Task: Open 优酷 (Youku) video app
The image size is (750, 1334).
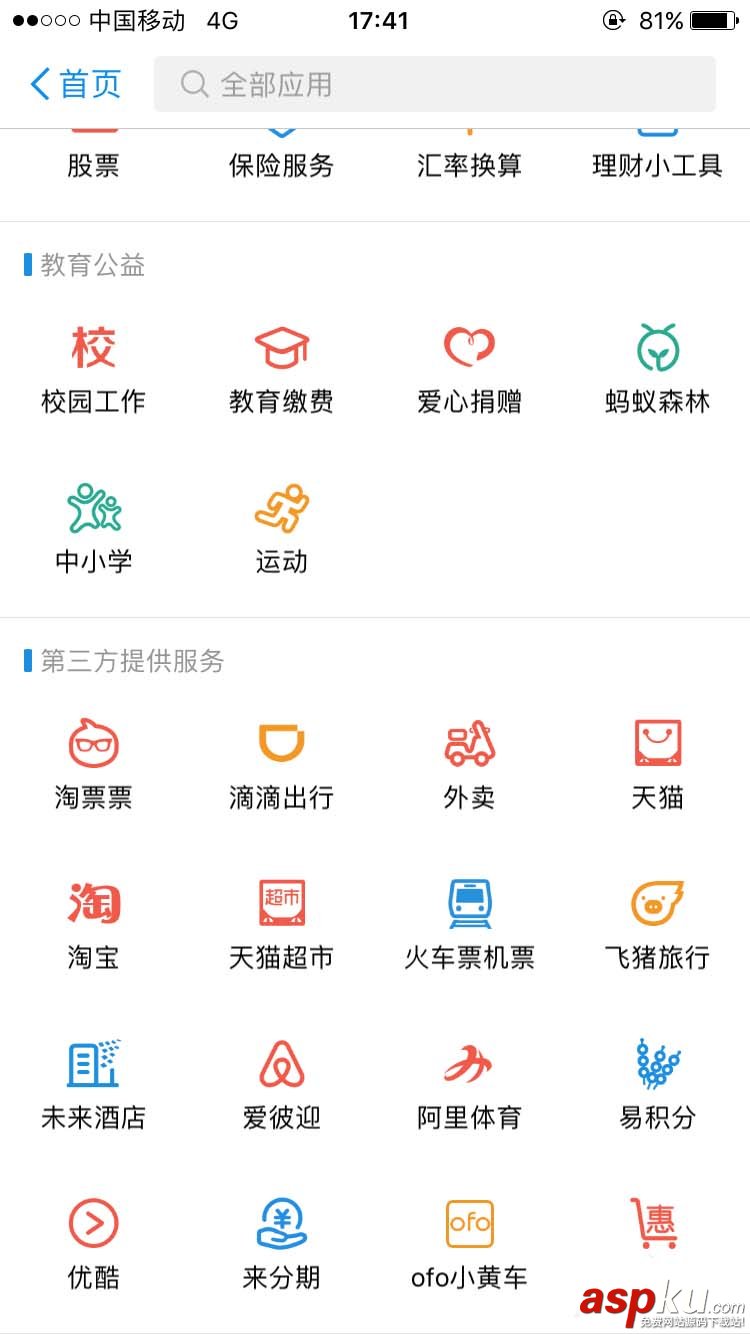Action: coord(93,1240)
